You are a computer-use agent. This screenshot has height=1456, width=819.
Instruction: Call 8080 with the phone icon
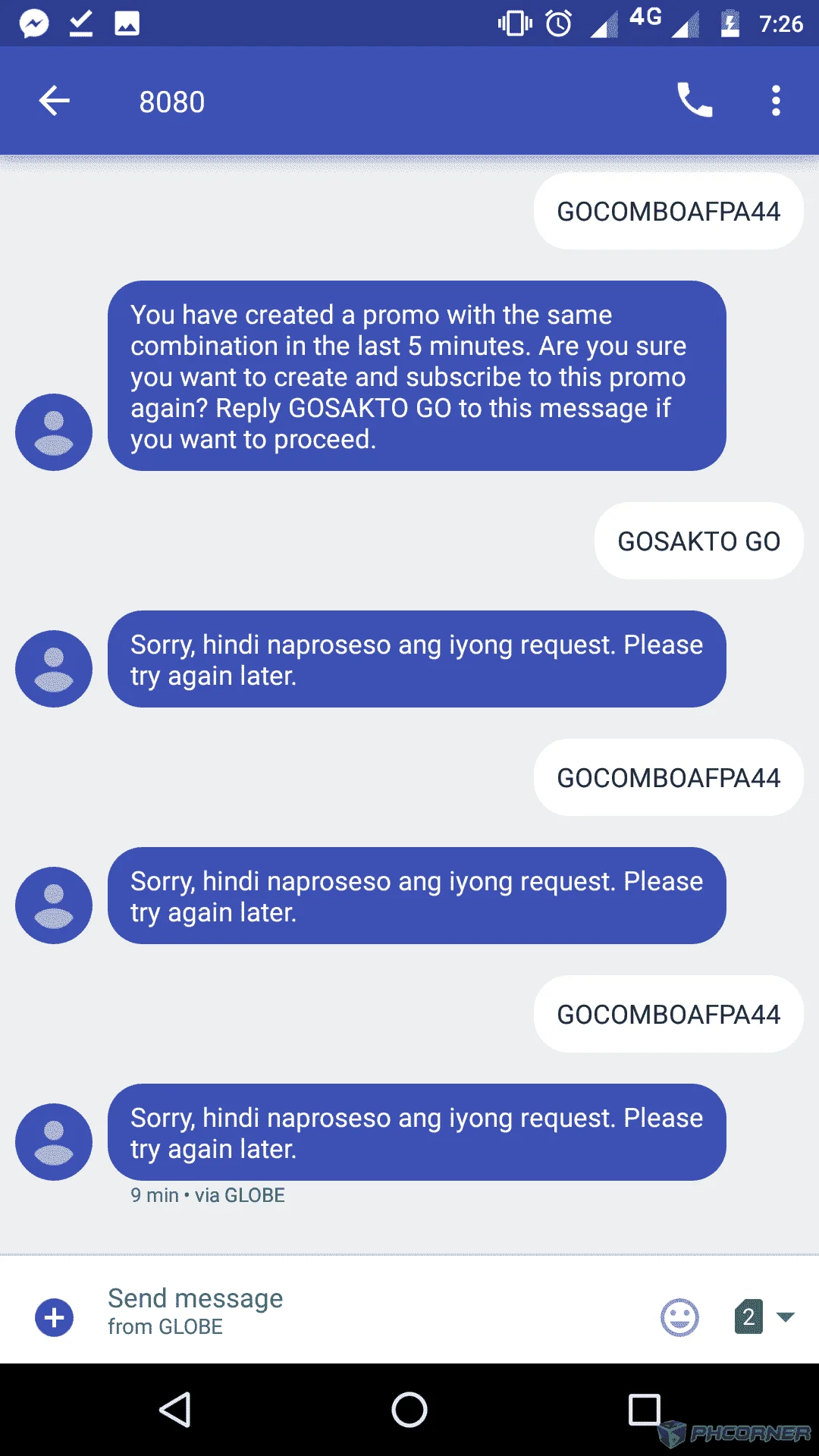coord(695,100)
